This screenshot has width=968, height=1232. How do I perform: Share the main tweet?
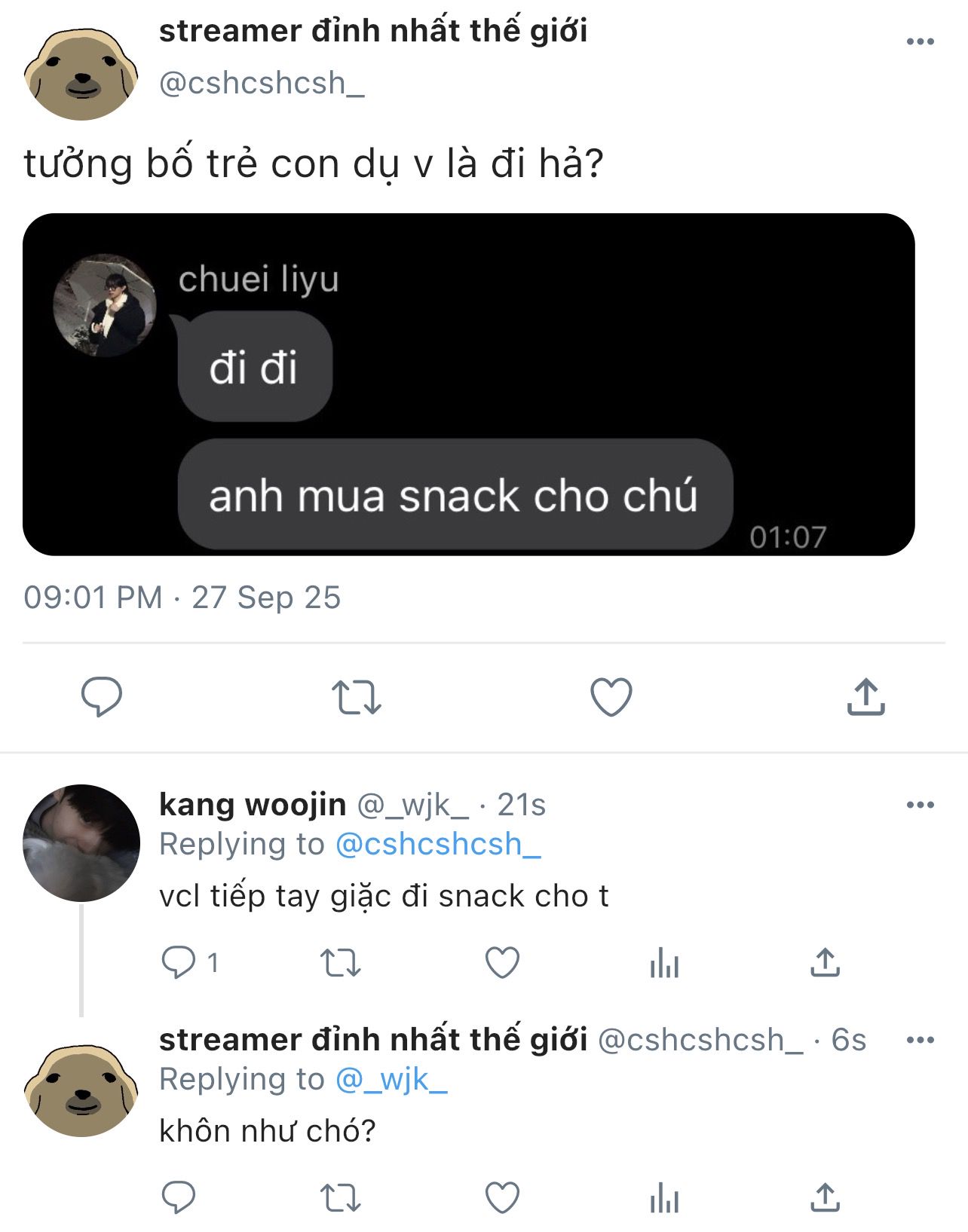(865, 696)
